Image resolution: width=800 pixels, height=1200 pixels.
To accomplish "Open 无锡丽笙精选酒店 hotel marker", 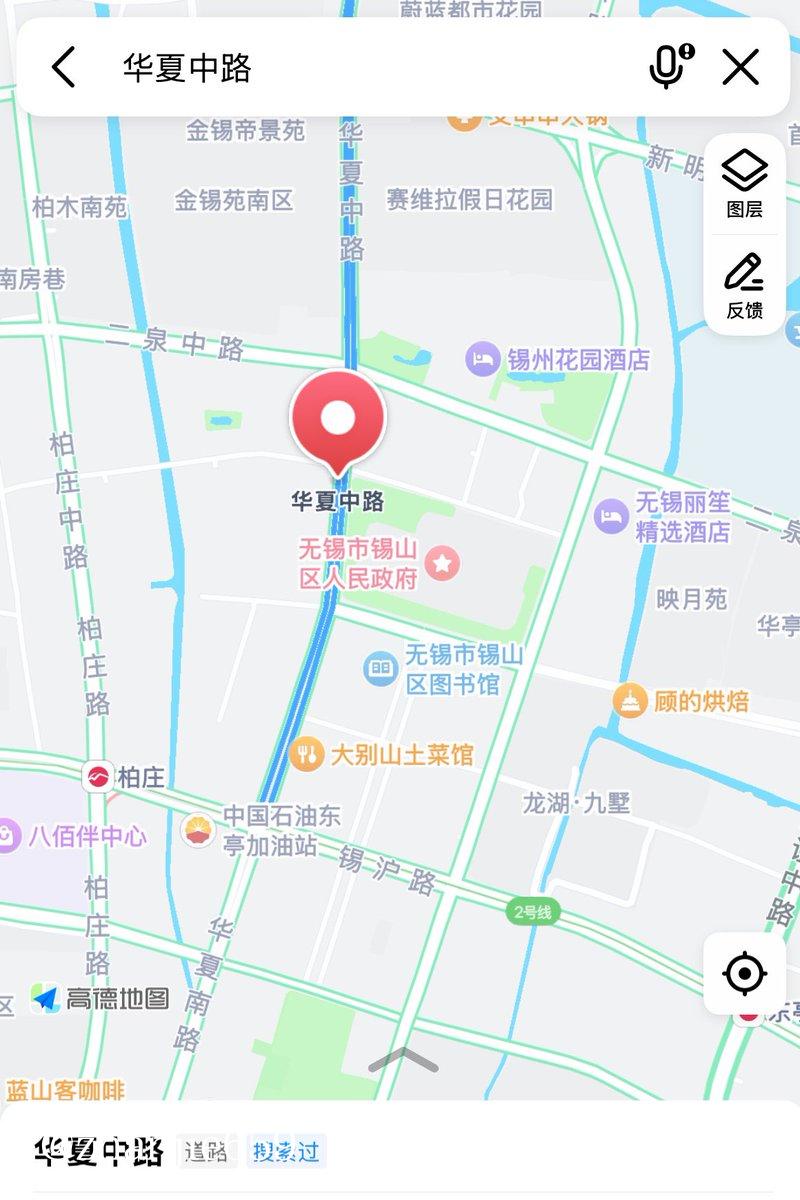I will pos(610,516).
